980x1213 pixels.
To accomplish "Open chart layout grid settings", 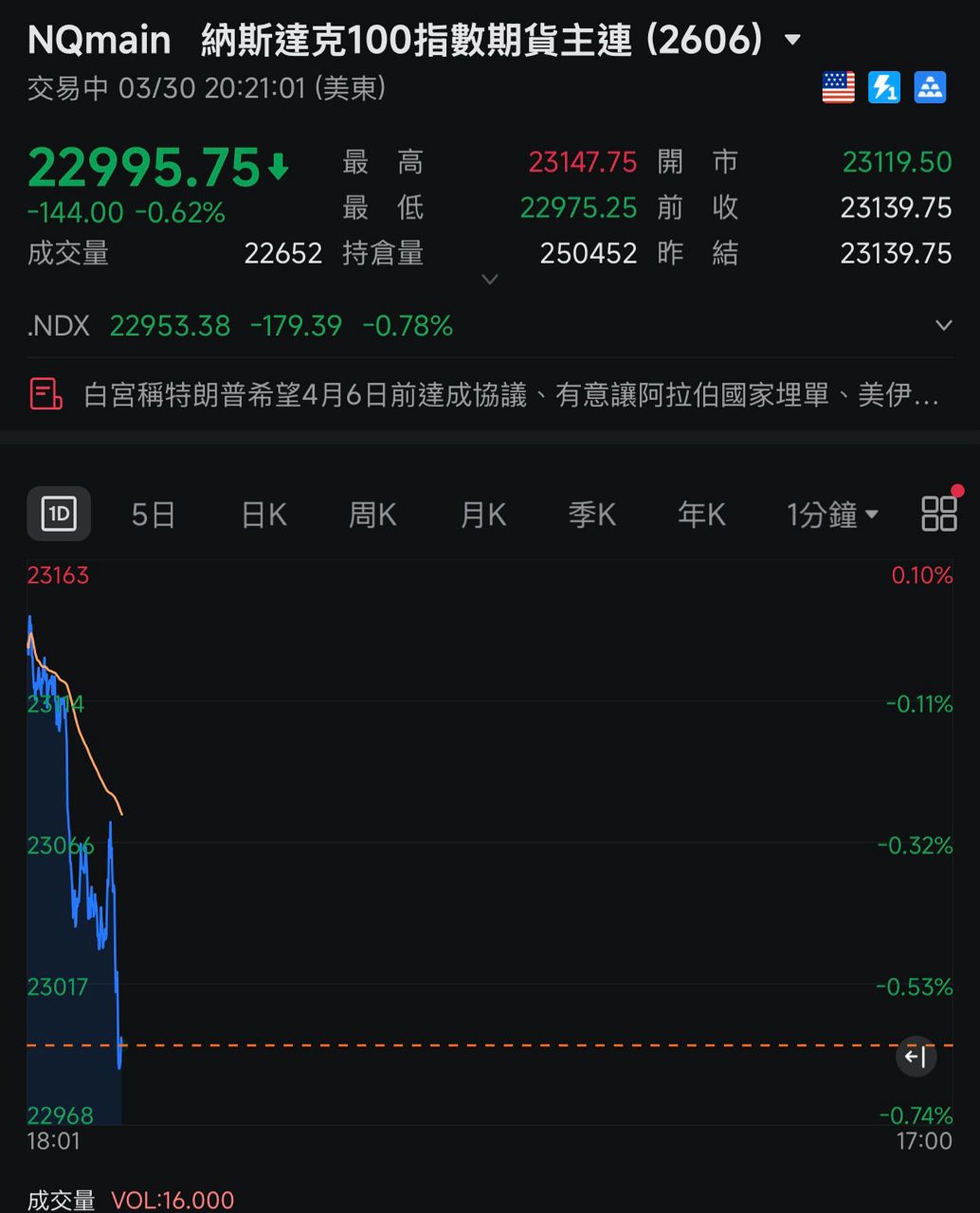I will coord(939,514).
